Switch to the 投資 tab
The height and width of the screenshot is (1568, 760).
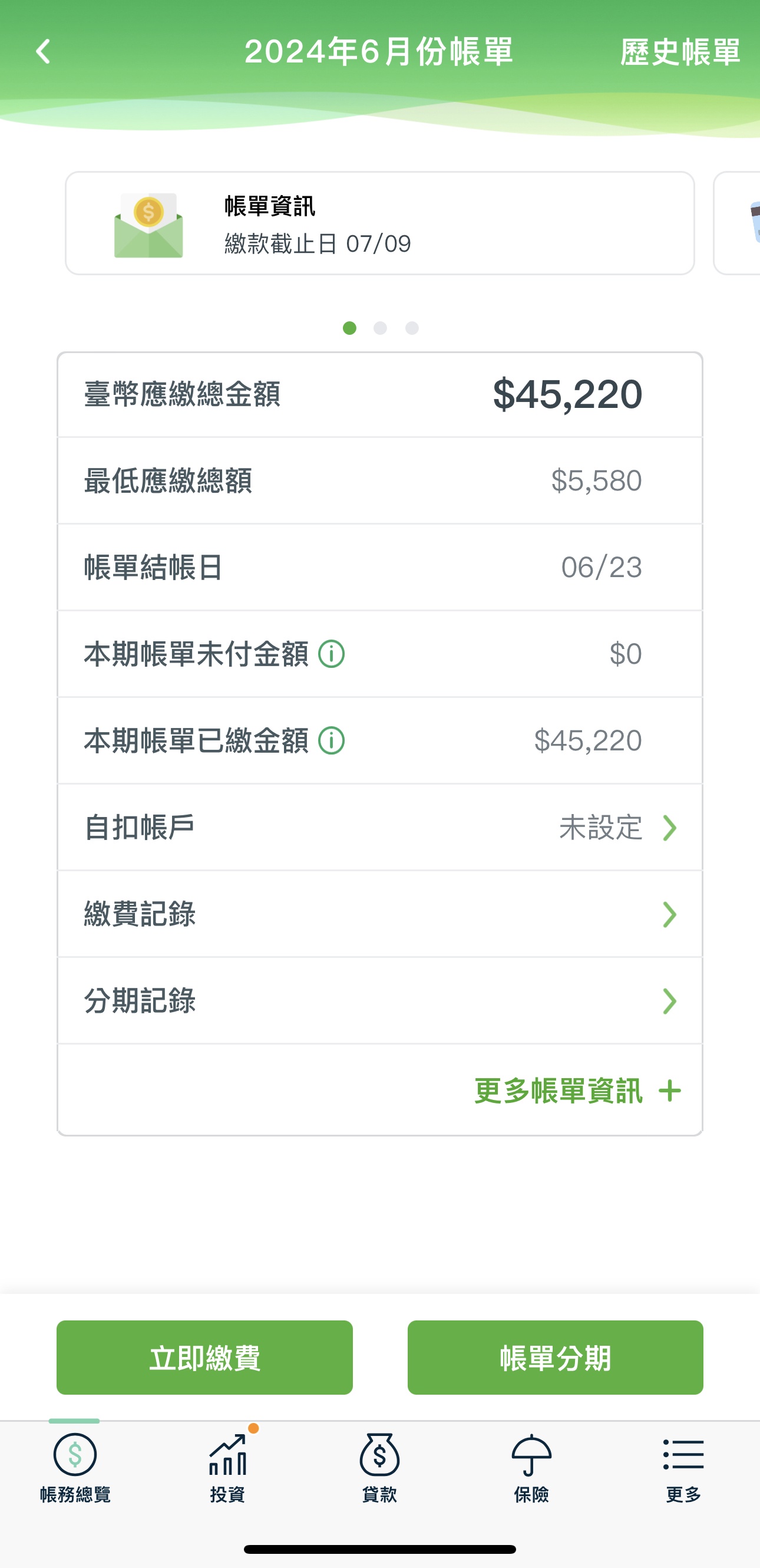[227, 1468]
